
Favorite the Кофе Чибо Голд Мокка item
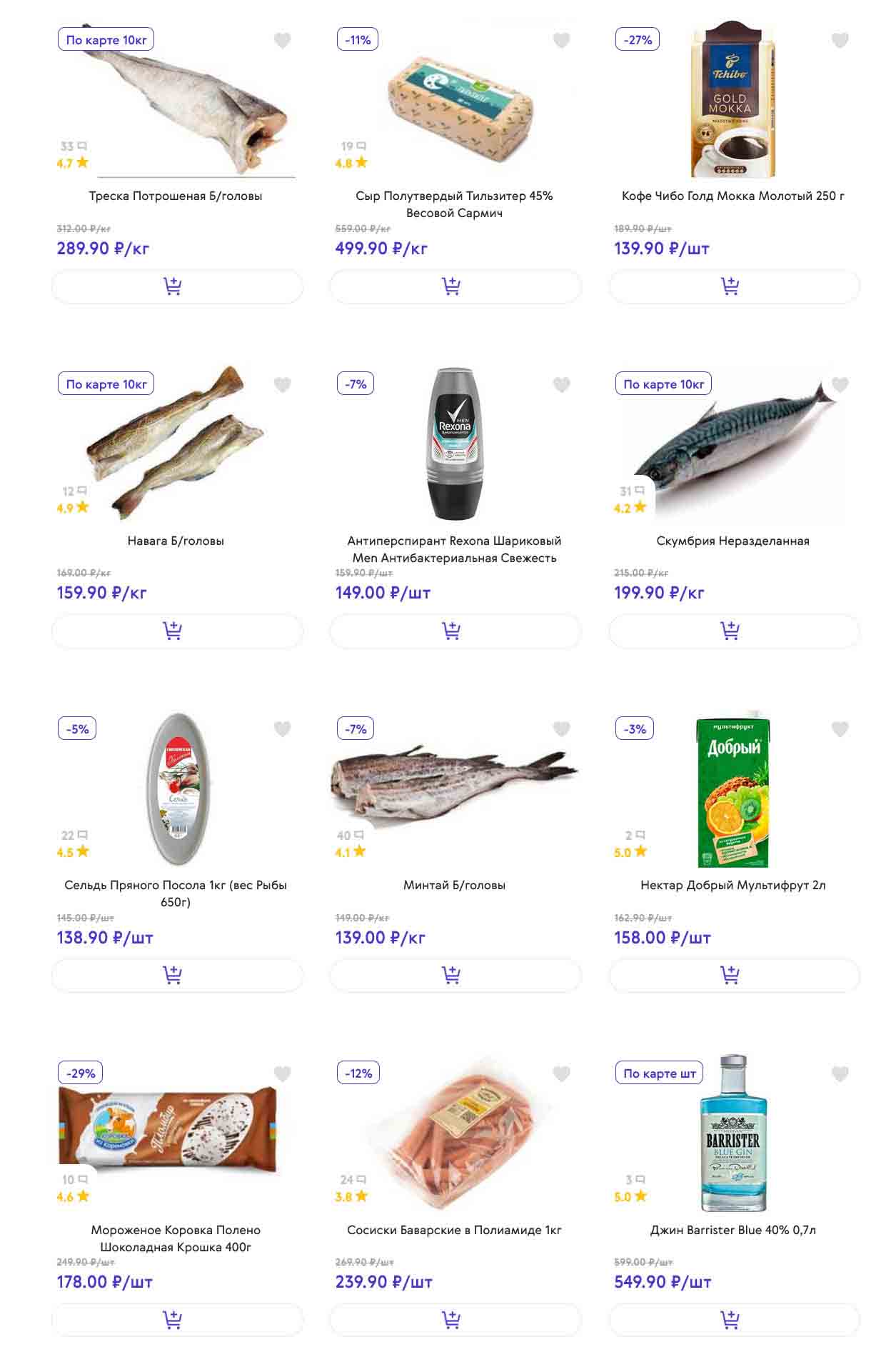click(x=840, y=41)
